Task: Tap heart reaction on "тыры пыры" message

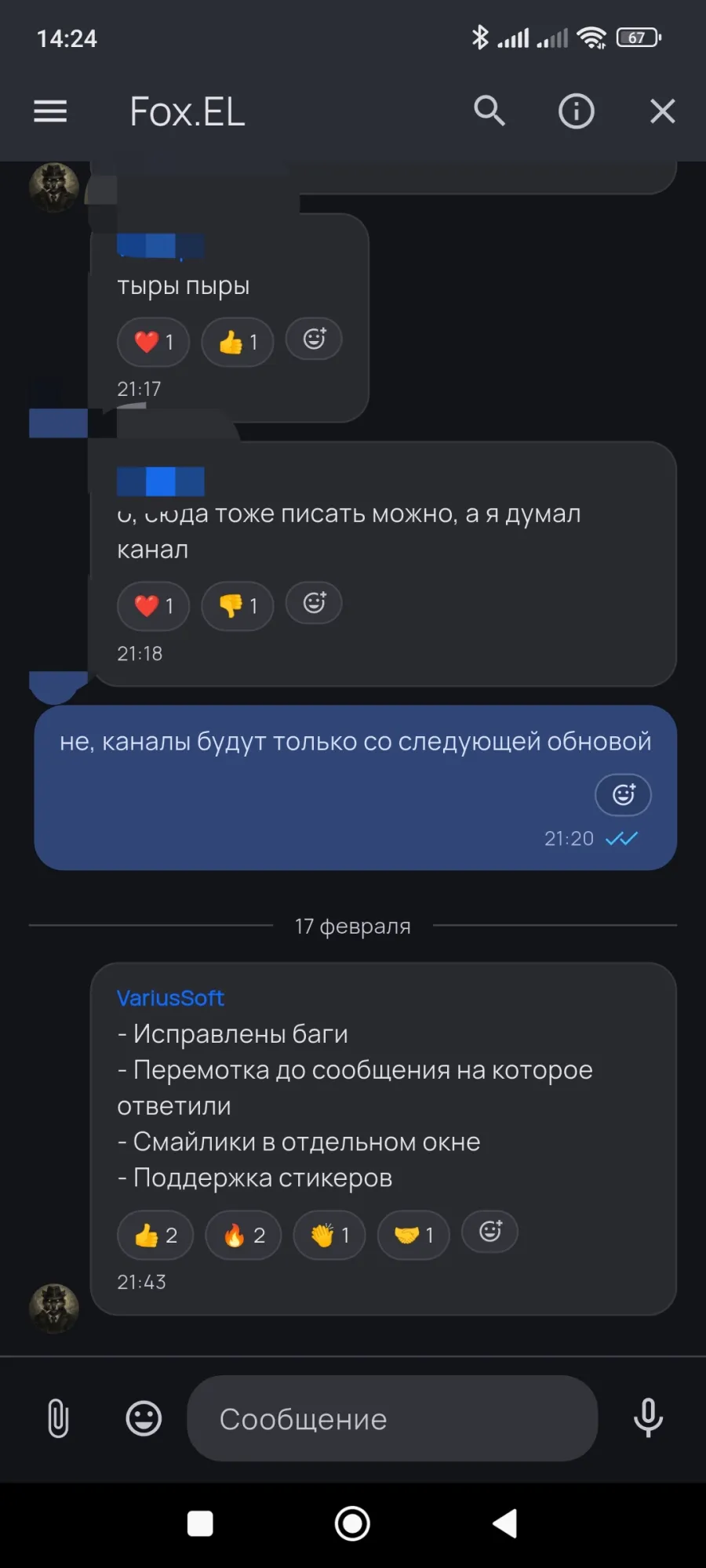Action: click(x=153, y=342)
